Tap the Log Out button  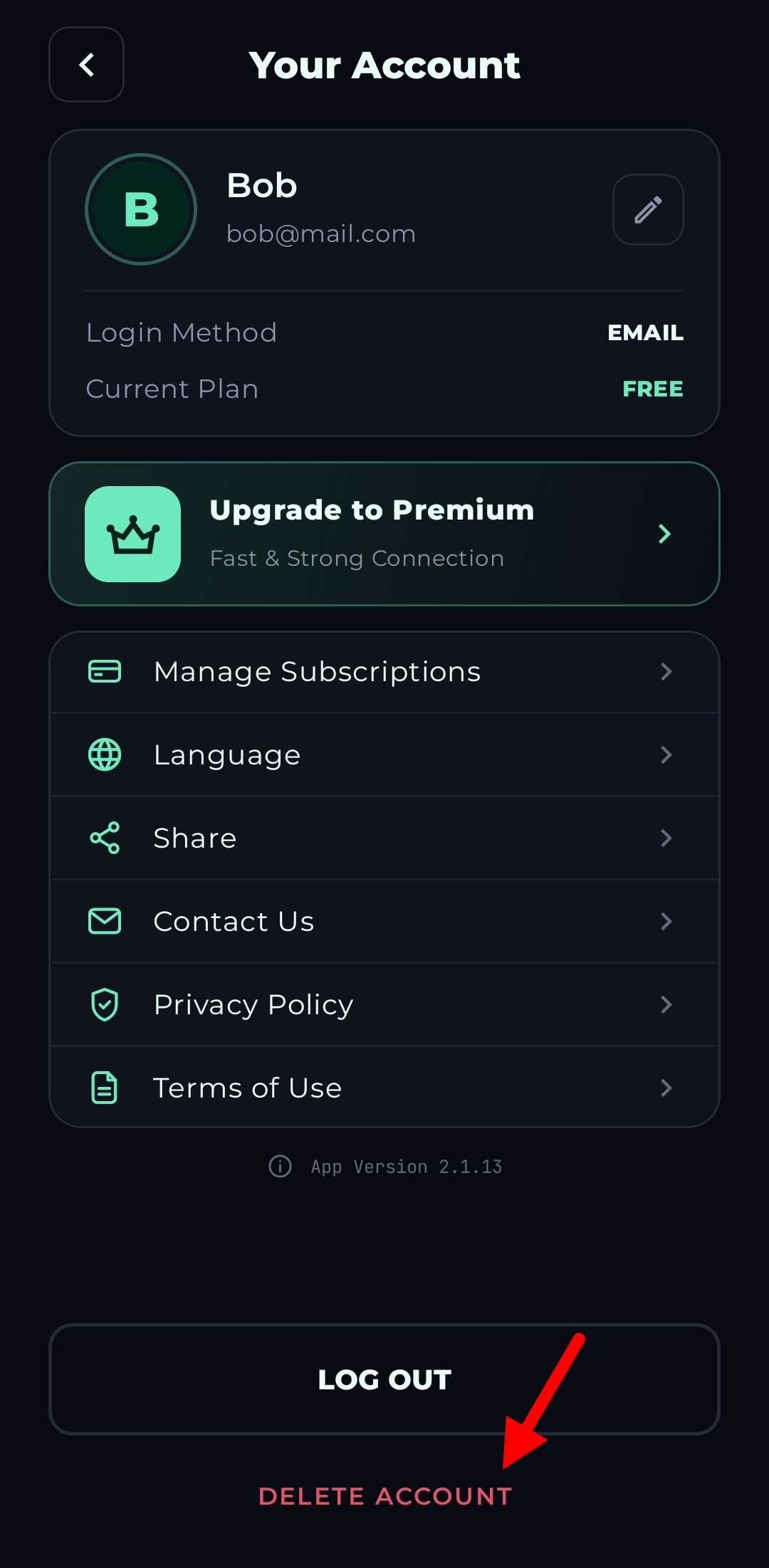point(384,1379)
